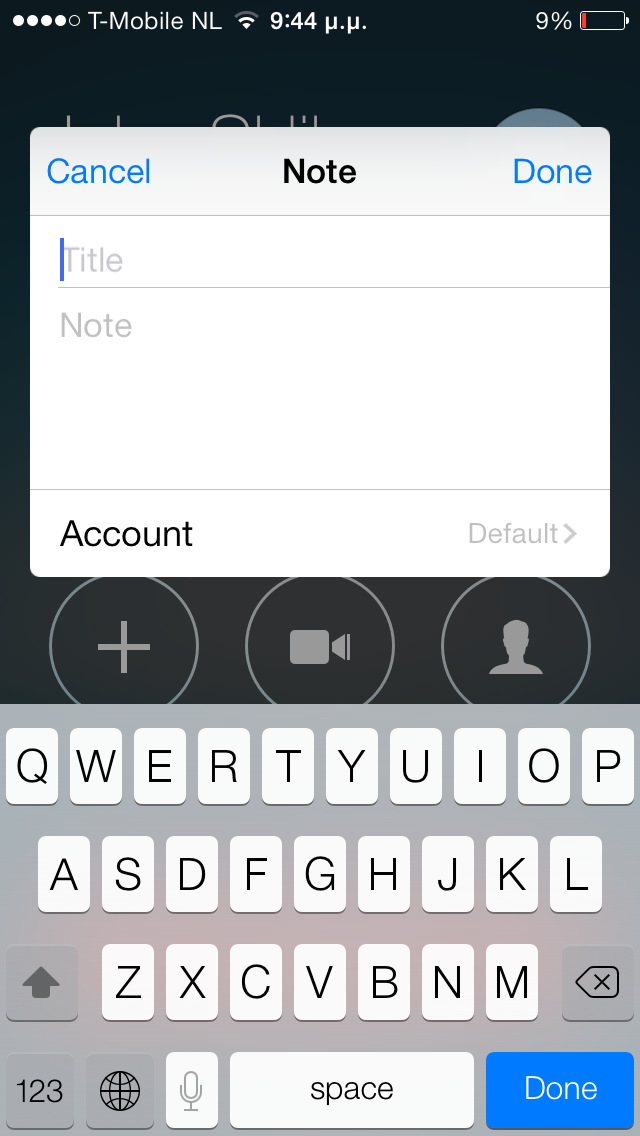Start dictation with the microphone key

click(x=191, y=1090)
